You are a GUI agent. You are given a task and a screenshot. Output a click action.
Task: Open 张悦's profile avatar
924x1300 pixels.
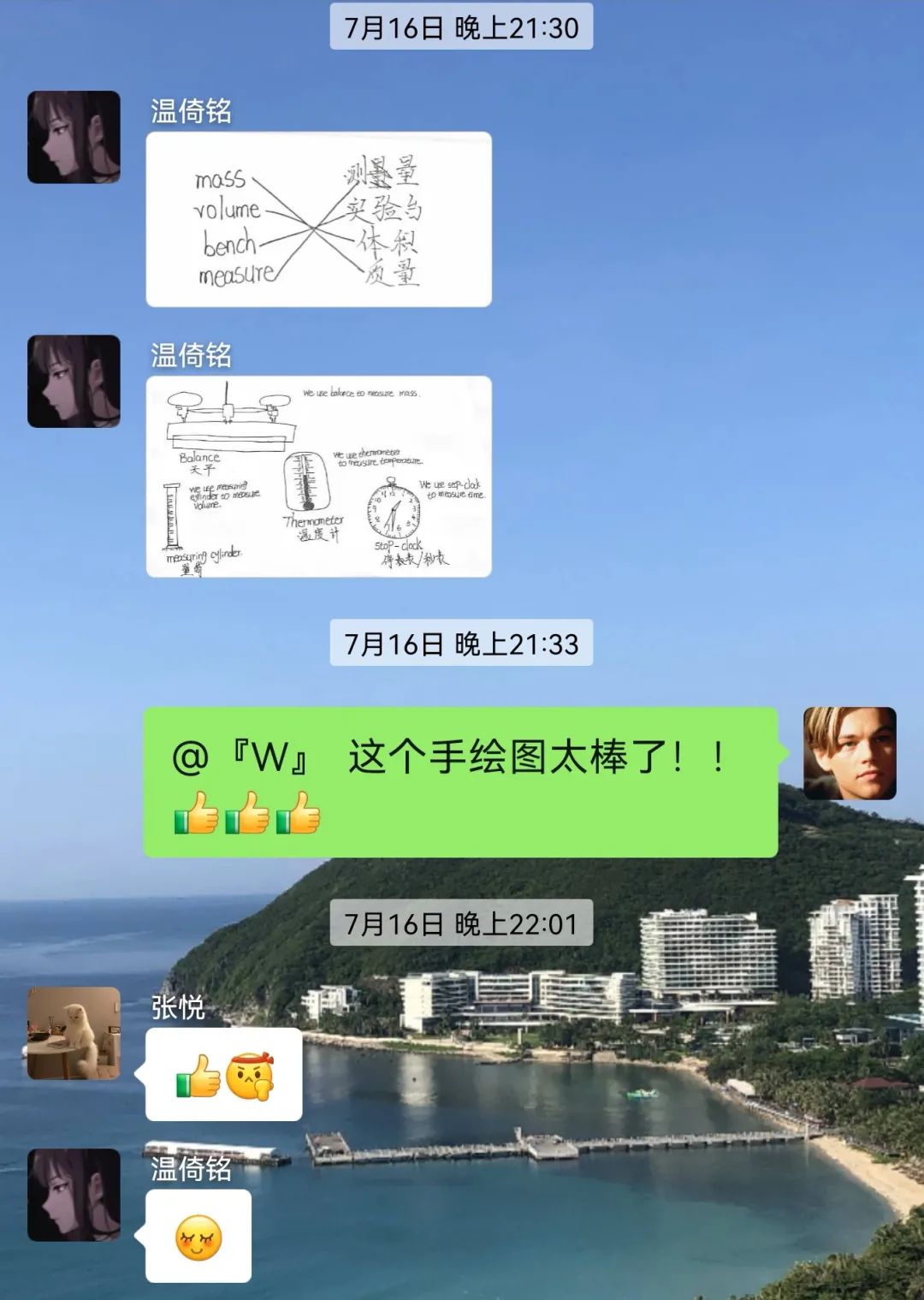click(74, 1033)
